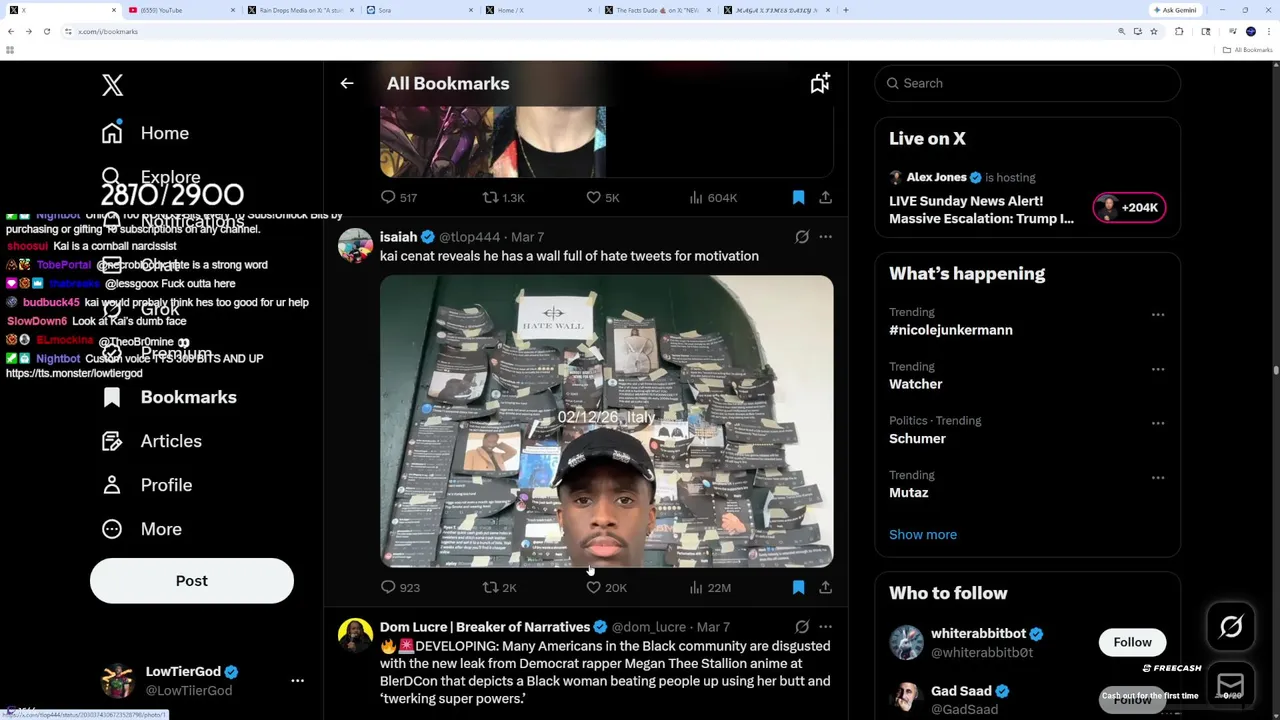Repost isaiah's hate wall tweet

(x=500, y=588)
